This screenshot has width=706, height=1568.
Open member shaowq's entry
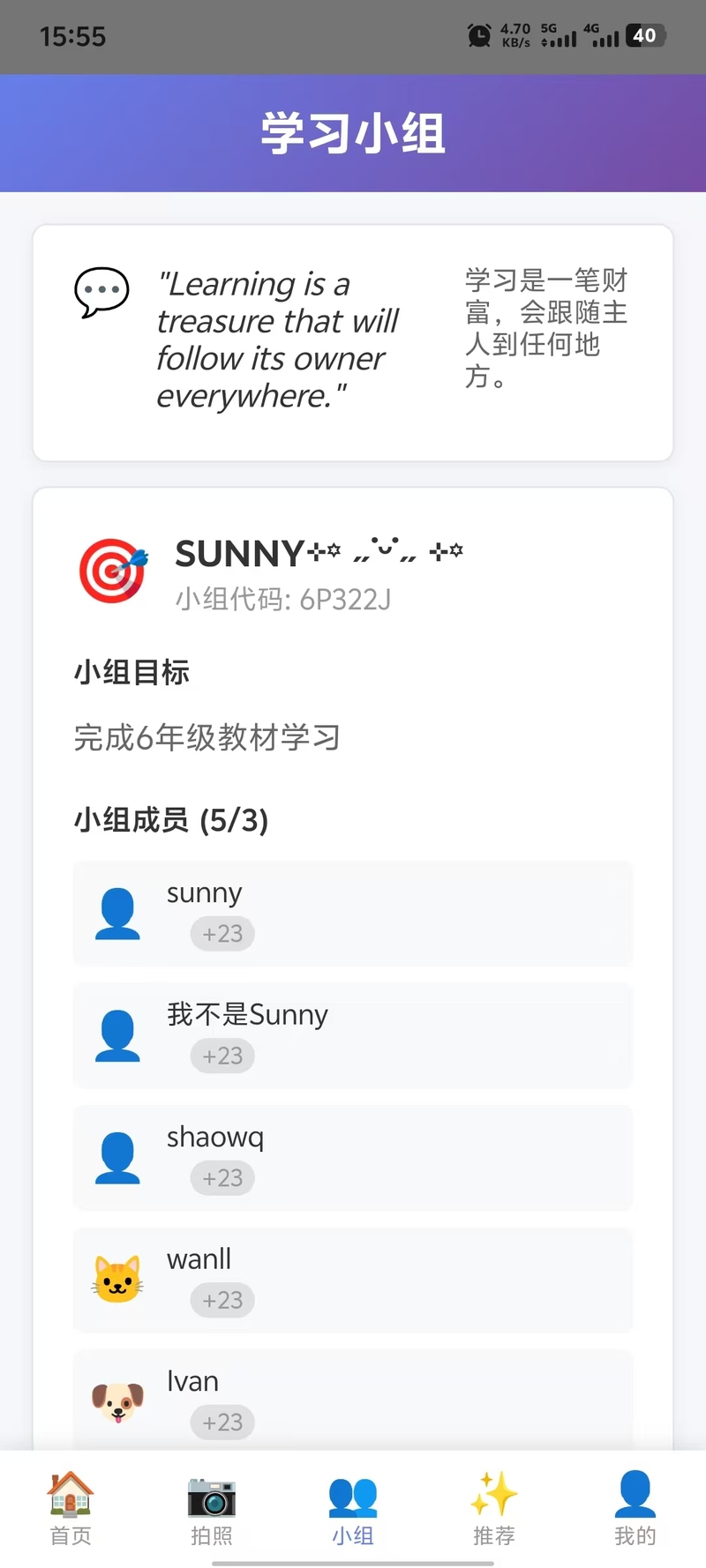coord(353,1158)
